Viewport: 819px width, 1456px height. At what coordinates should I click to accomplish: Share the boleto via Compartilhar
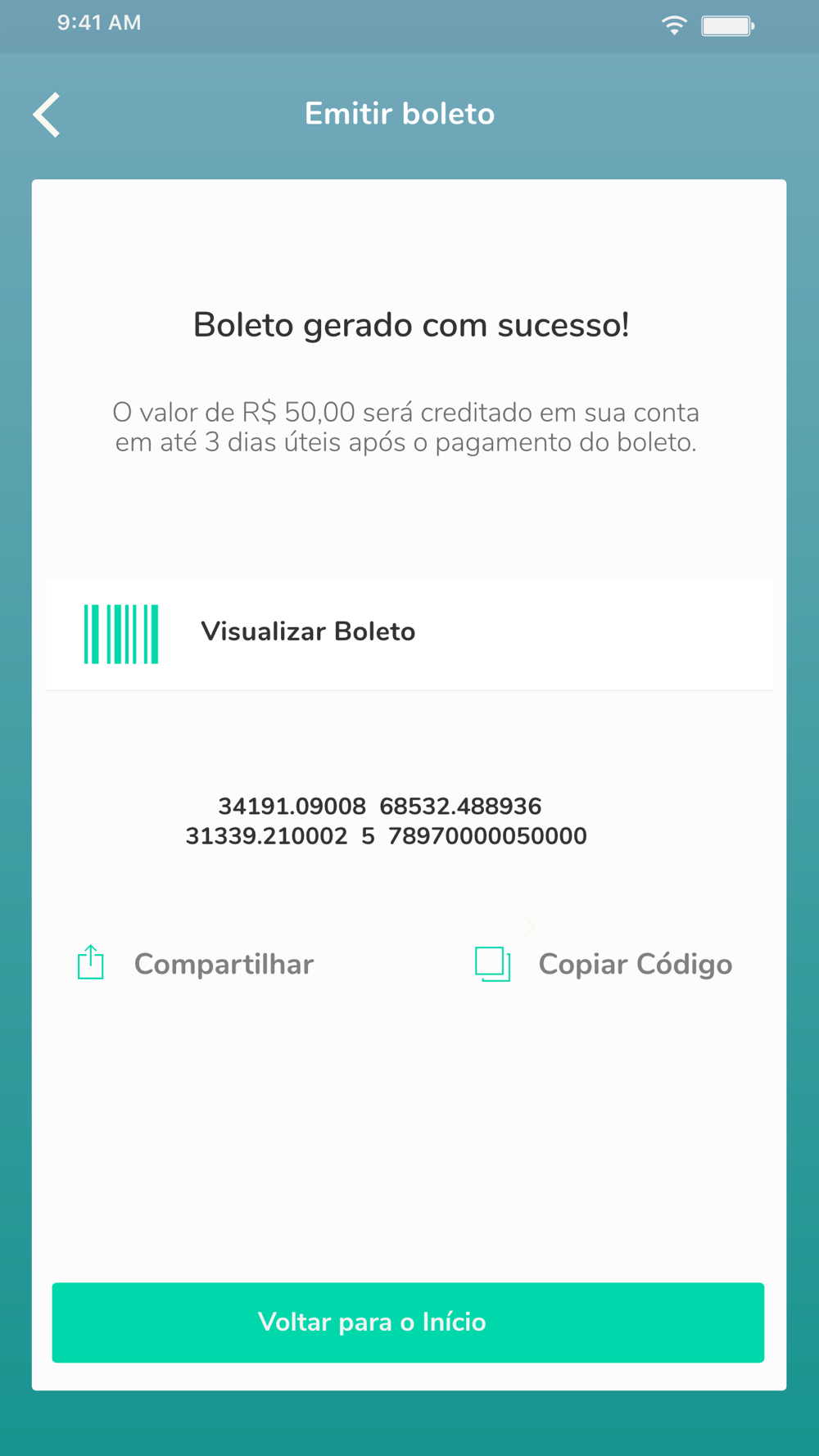coord(195,964)
